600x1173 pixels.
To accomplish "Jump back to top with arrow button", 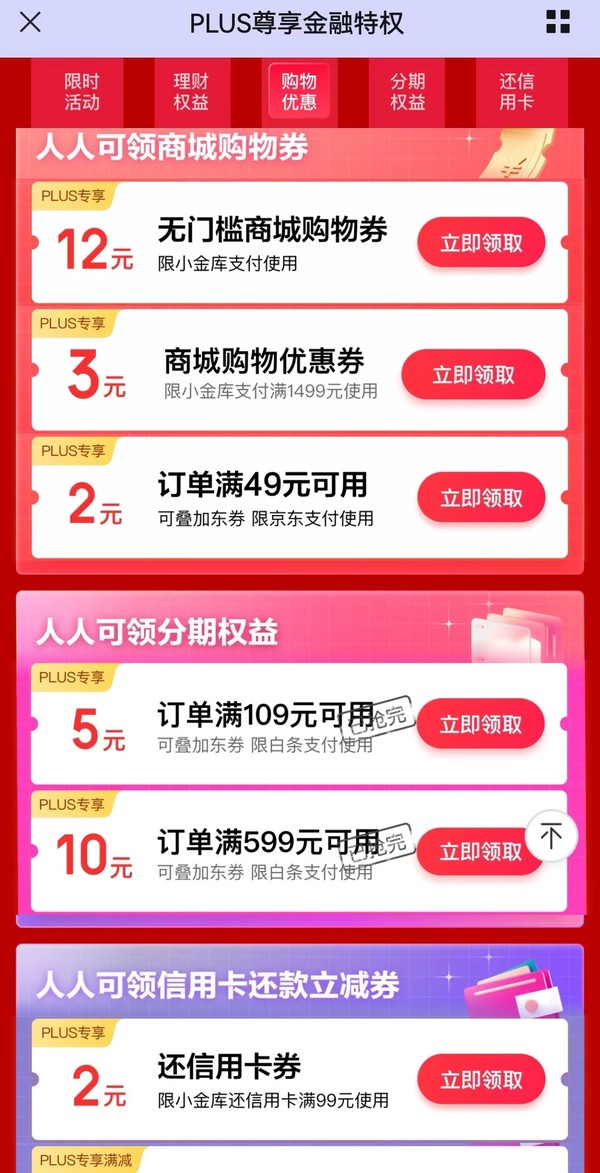I will click(x=551, y=836).
